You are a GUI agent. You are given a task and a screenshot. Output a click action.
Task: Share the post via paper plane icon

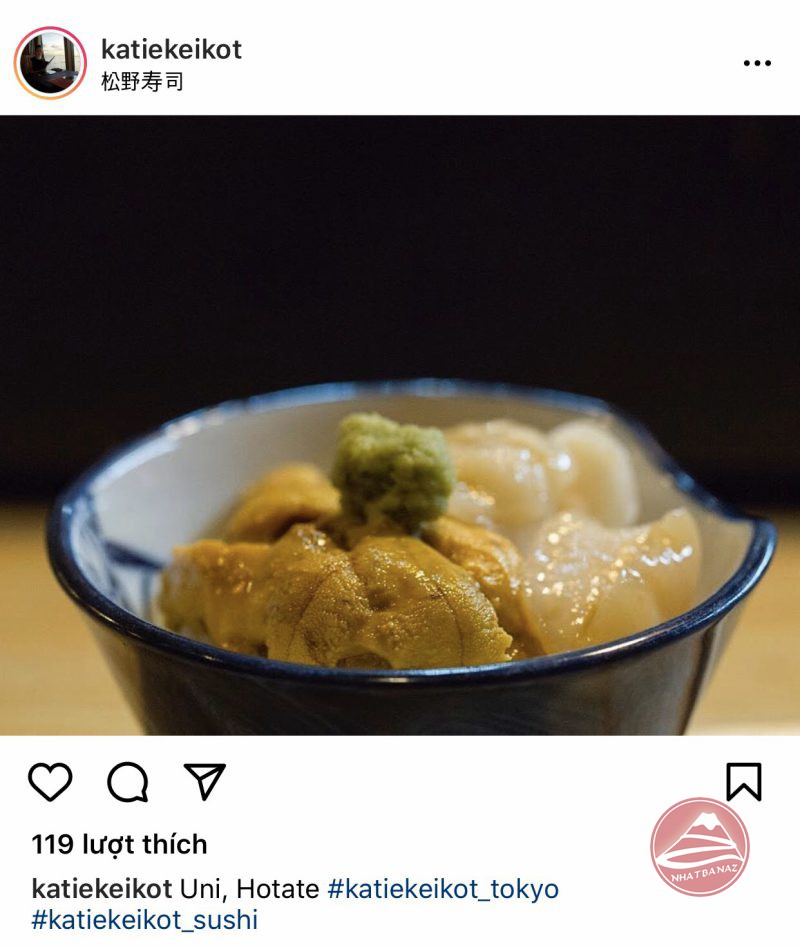[x=205, y=781]
